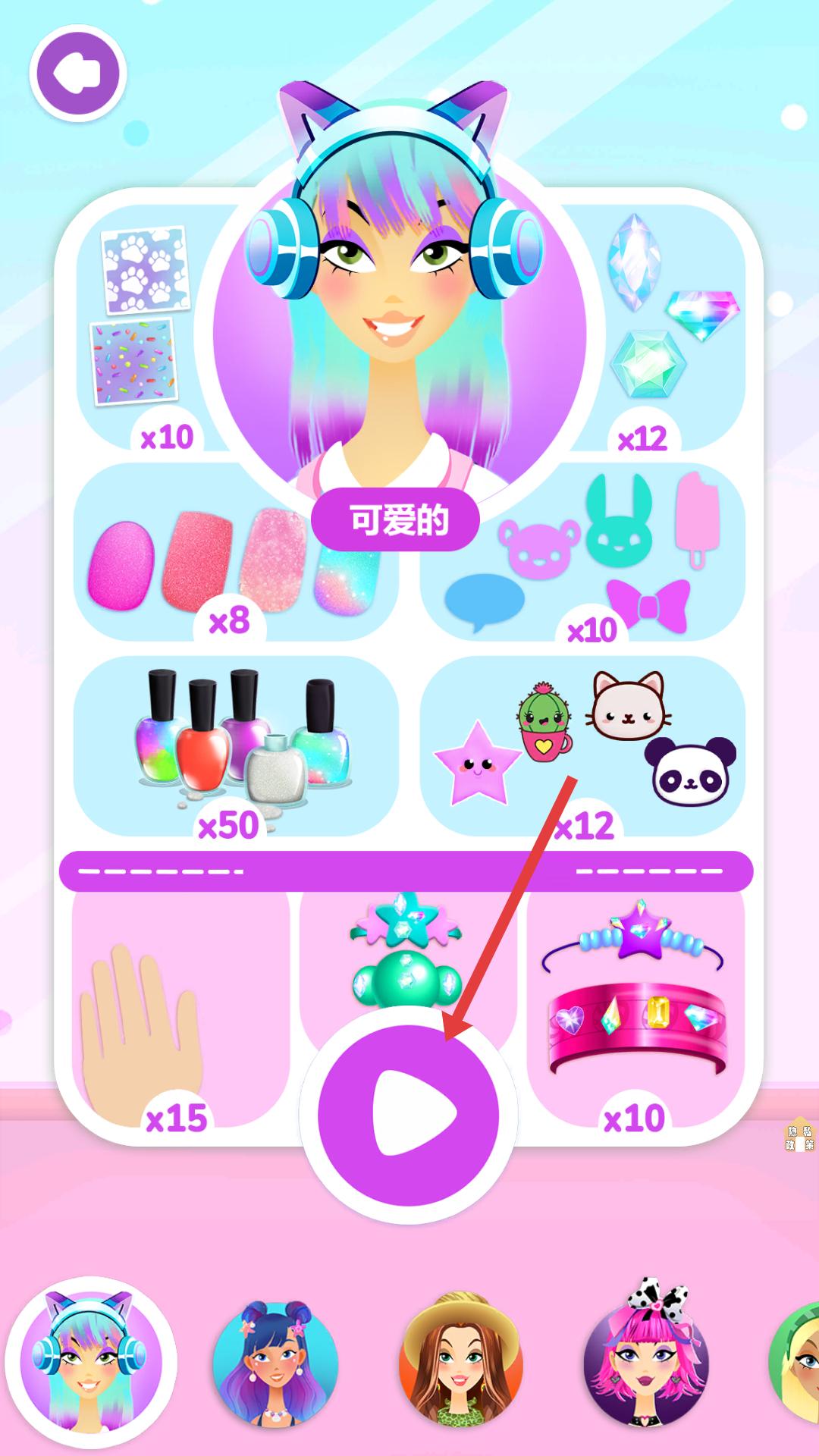This screenshot has height=1456, width=819.
Task: Choose the partially visible blonde girl avatar
Action: point(796,1363)
